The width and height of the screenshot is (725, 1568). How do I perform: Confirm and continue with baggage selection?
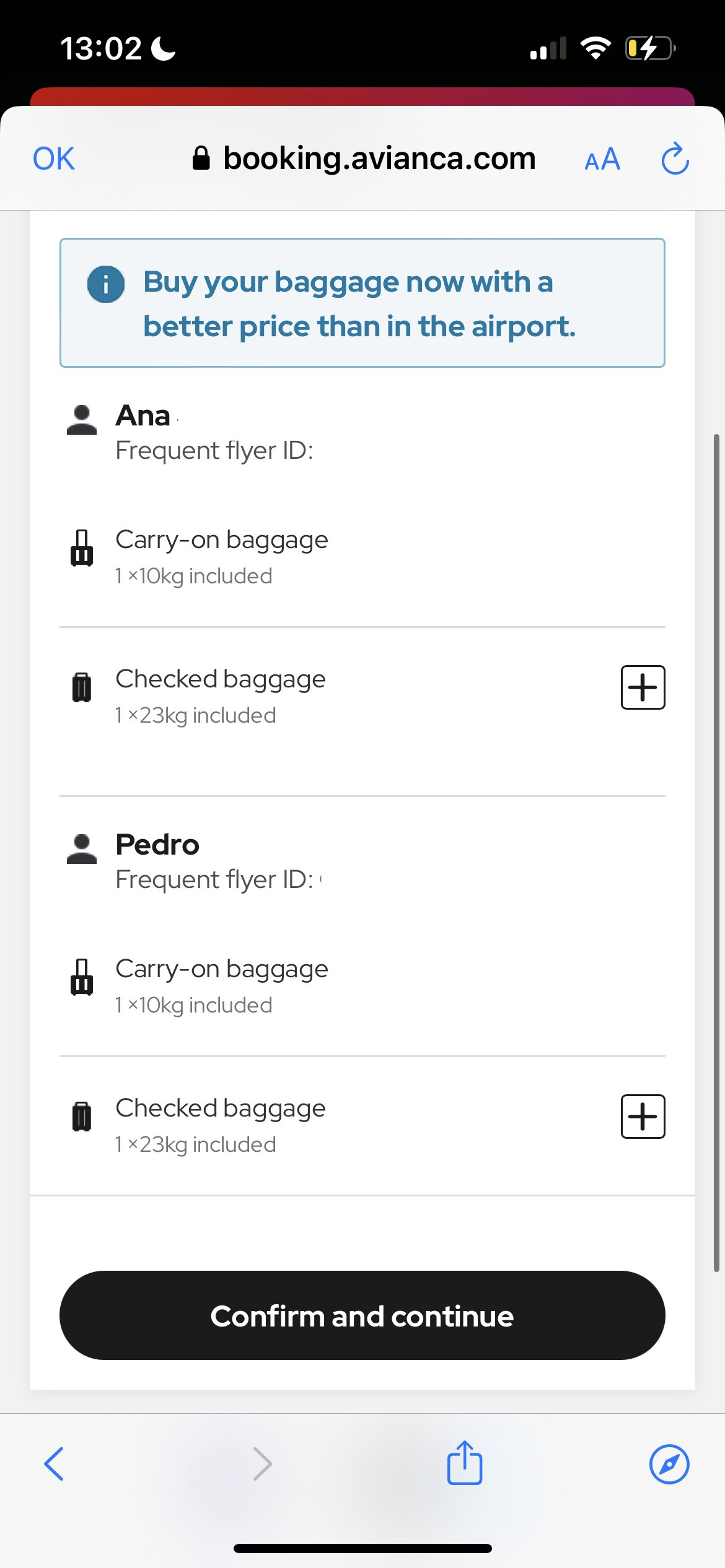(362, 1315)
